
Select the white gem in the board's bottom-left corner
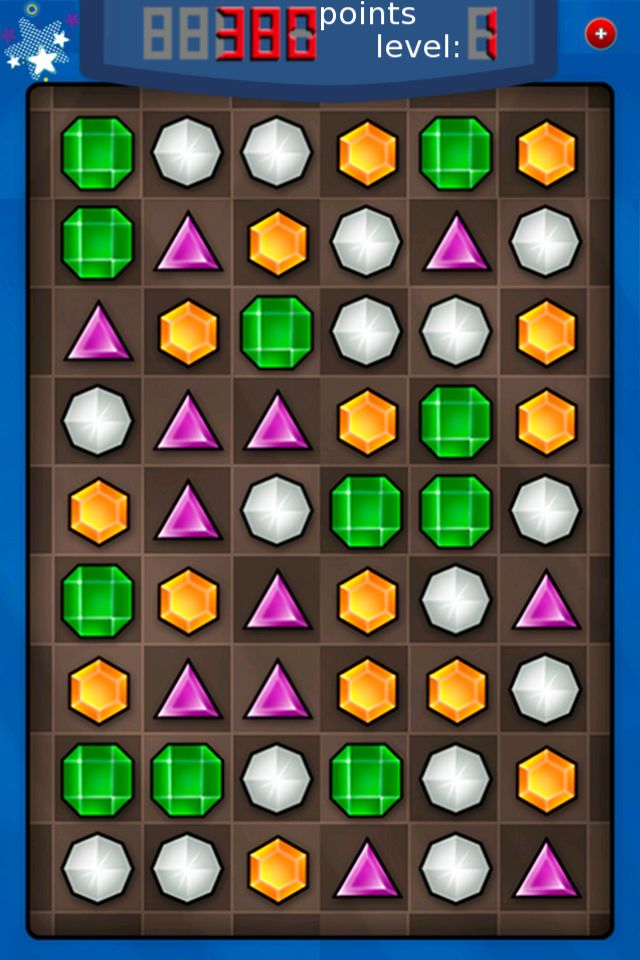[x=97, y=869]
